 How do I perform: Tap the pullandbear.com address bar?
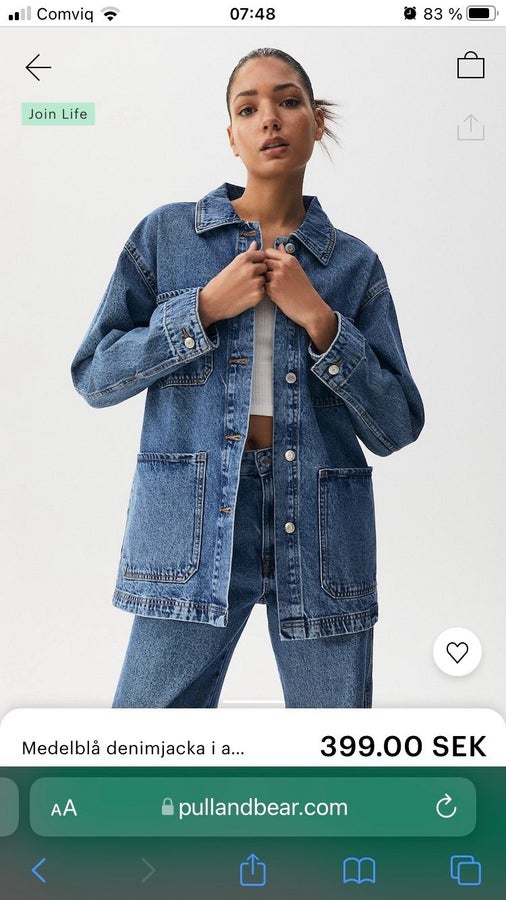(253, 807)
